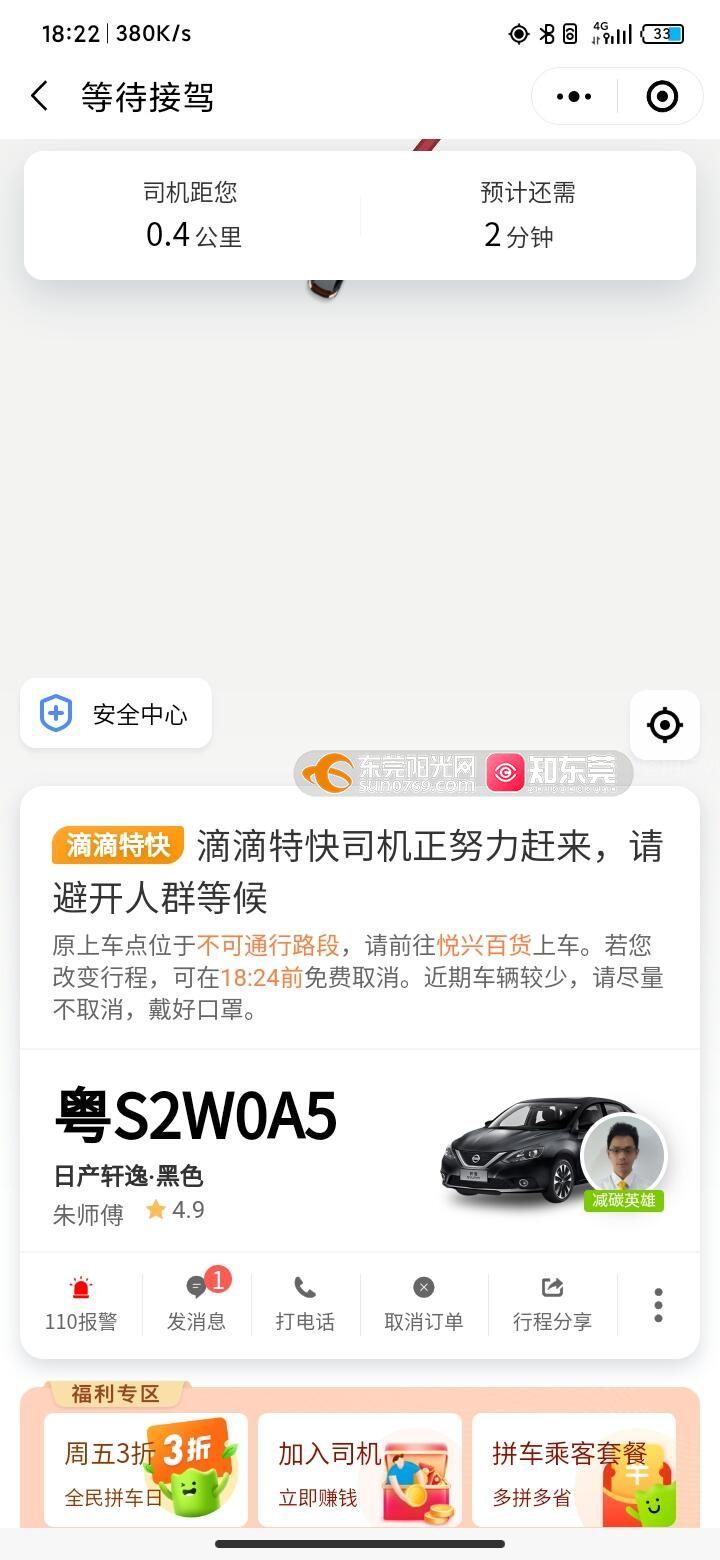Call the driver with 打电话
720x1560 pixels.
pyautogui.click(x=305, y=1304)
